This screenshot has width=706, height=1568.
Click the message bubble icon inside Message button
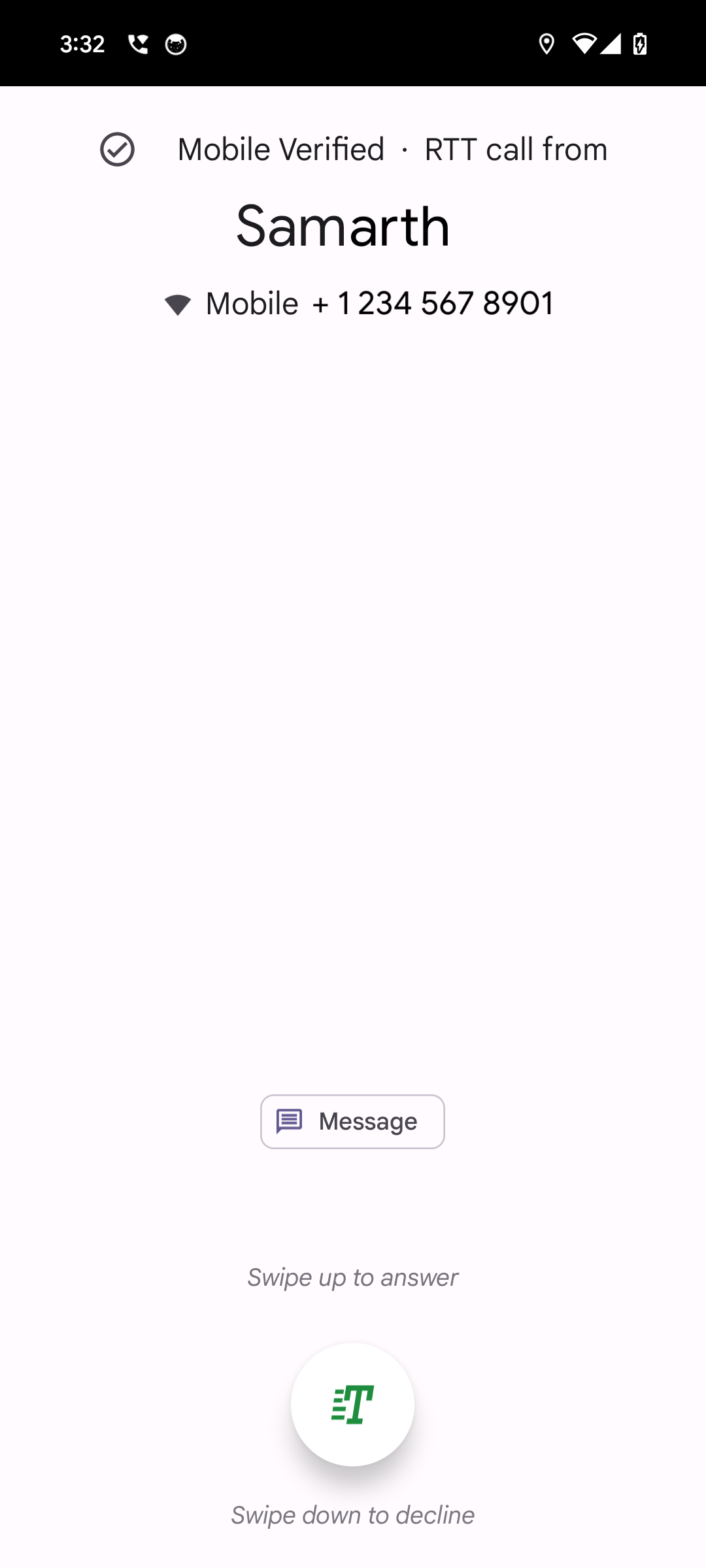288,1121
